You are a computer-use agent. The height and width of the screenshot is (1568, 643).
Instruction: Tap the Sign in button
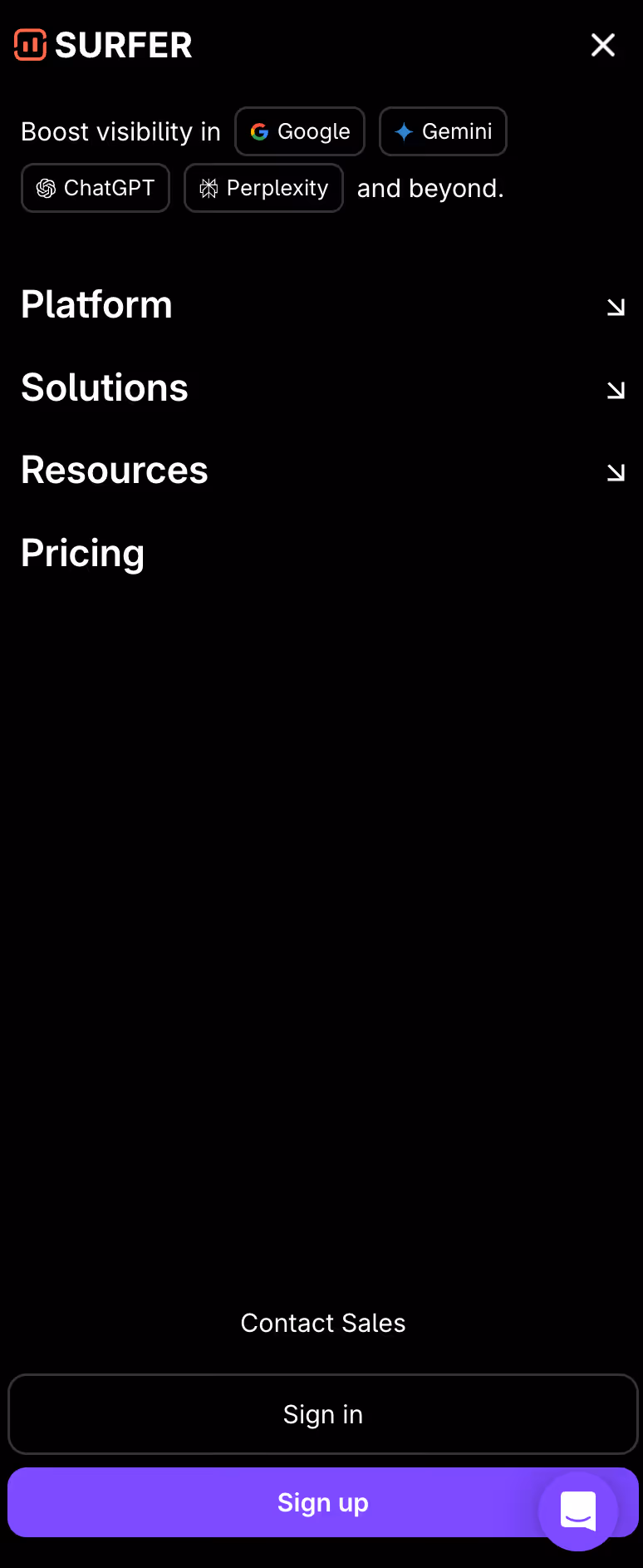pyautogui.click(x=322, y=1414)
